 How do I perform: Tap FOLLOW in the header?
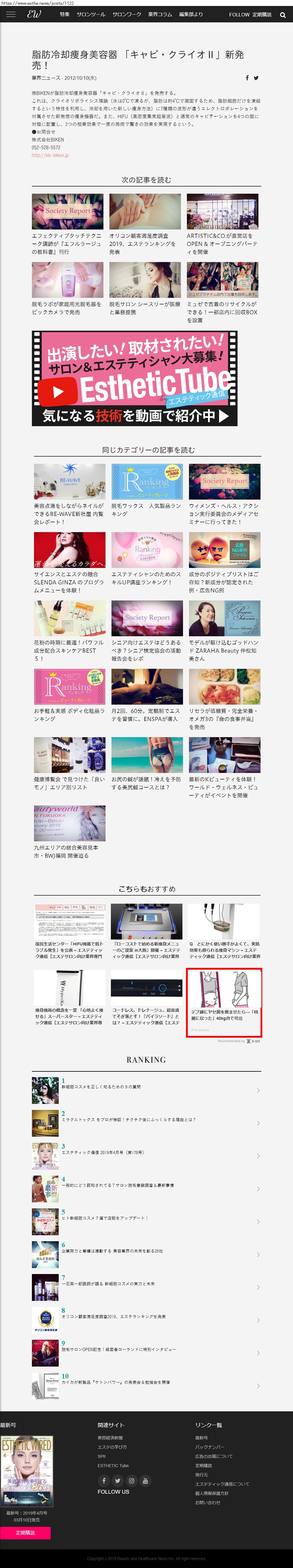coord(239,15)
